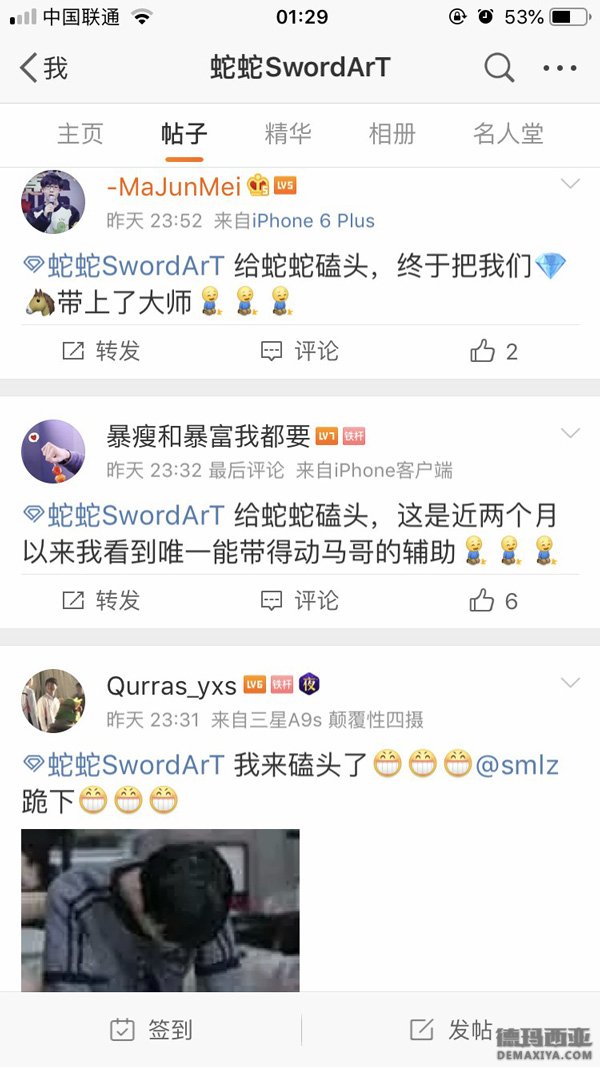Switch to the 相册 tab
This screenshot has width=600, height=1067.
[392, 133]
